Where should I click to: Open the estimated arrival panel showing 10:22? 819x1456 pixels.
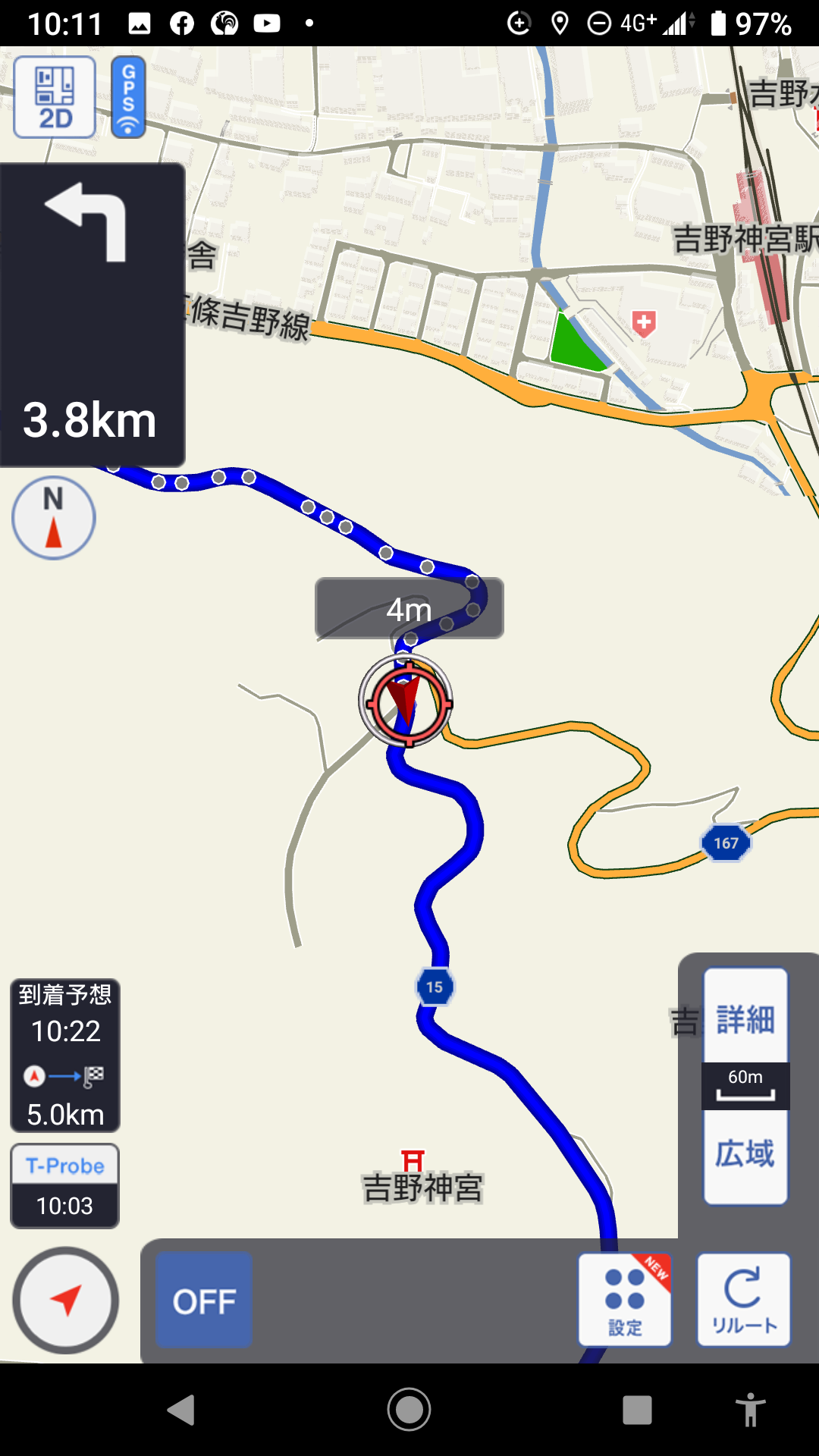[x=65, y=1055]
